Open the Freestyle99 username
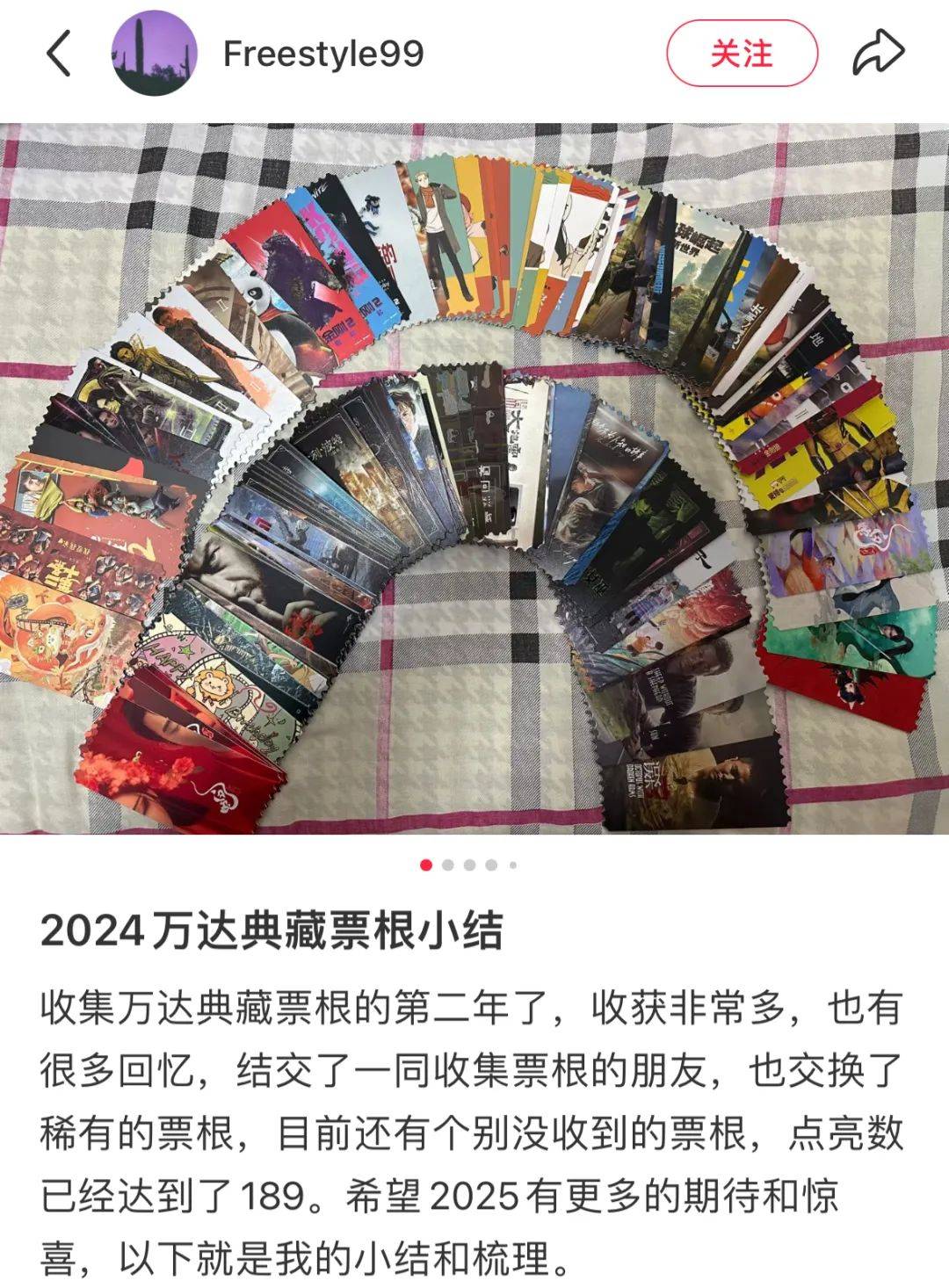This screenshot has height=1288, width=949. click(323, 54)
